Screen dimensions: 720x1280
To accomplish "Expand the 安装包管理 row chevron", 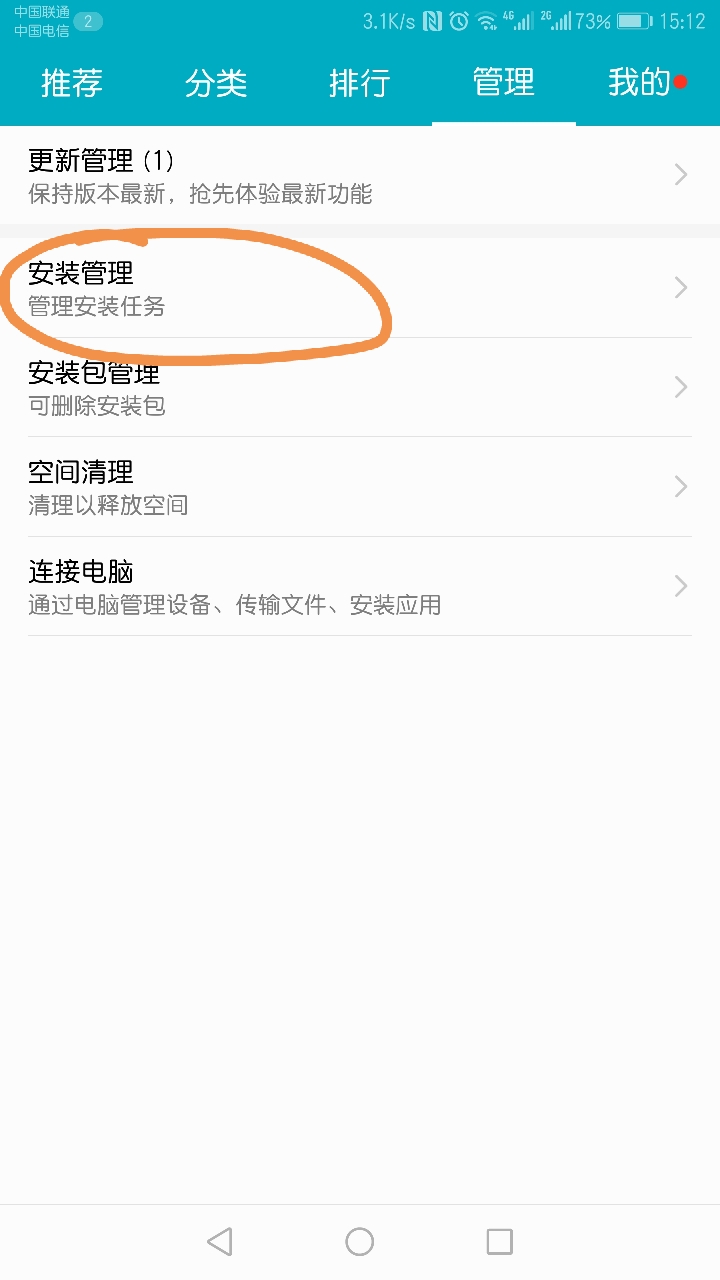I will (681, 387).
